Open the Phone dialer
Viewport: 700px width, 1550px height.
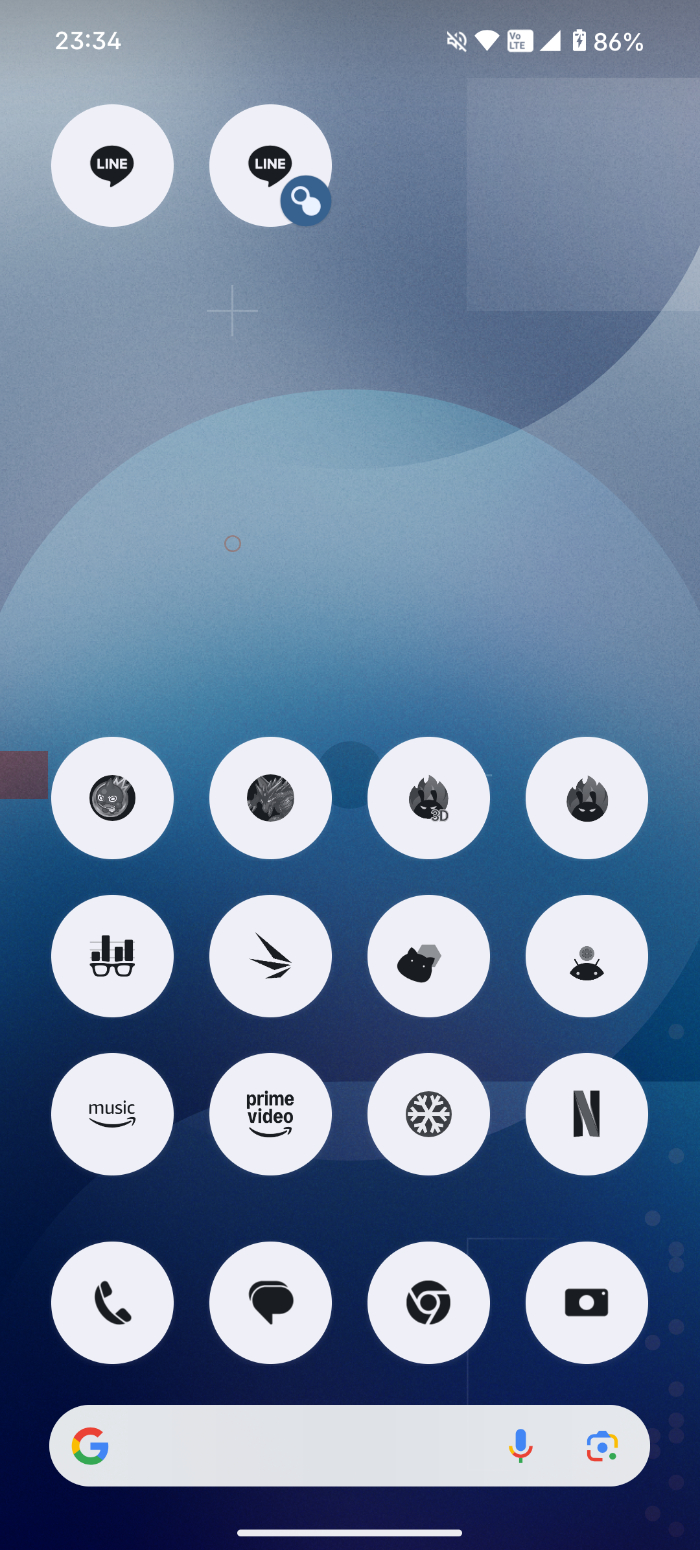[112, 1302]
